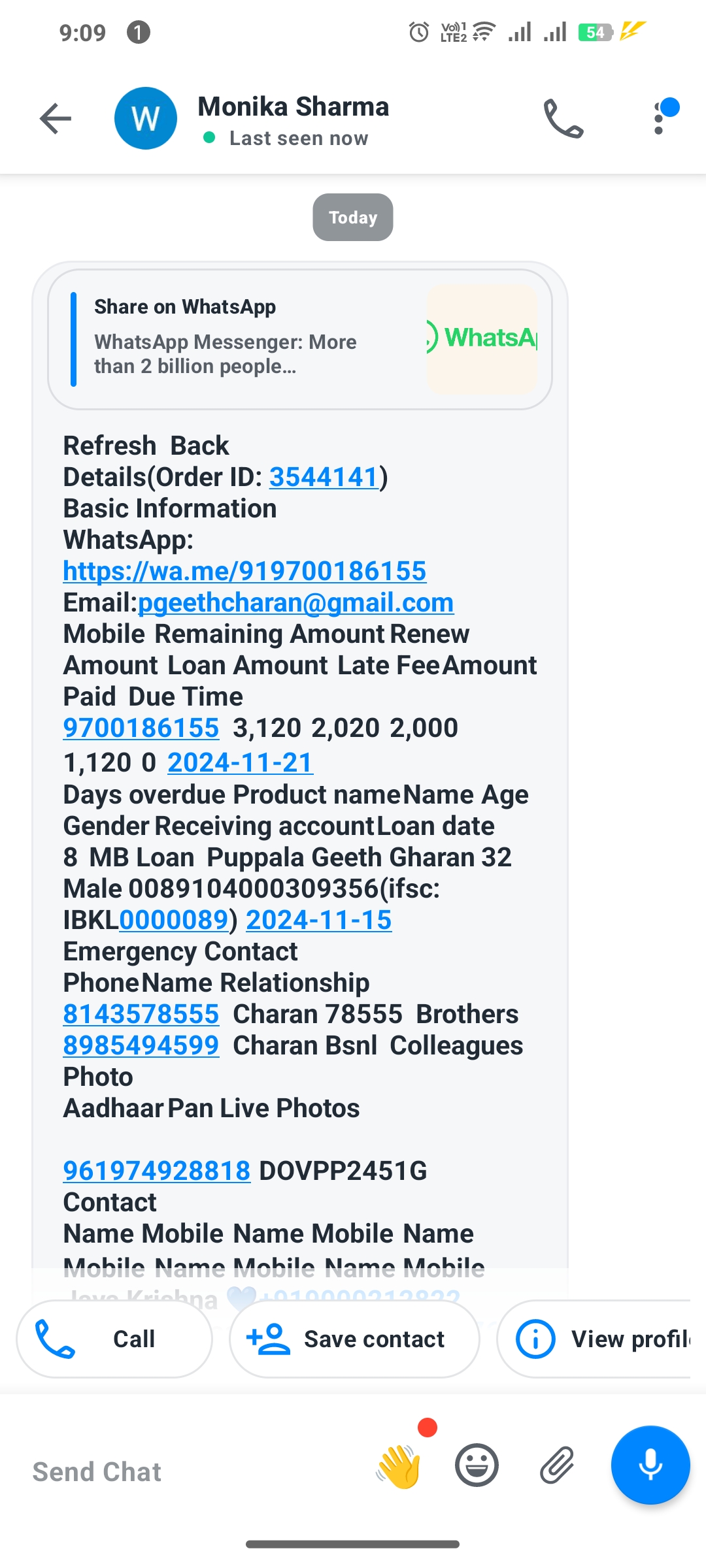The height and width of the screenshot is (1568, 706).
Task: Save contact for this sender
Action: click(354, 1339)
